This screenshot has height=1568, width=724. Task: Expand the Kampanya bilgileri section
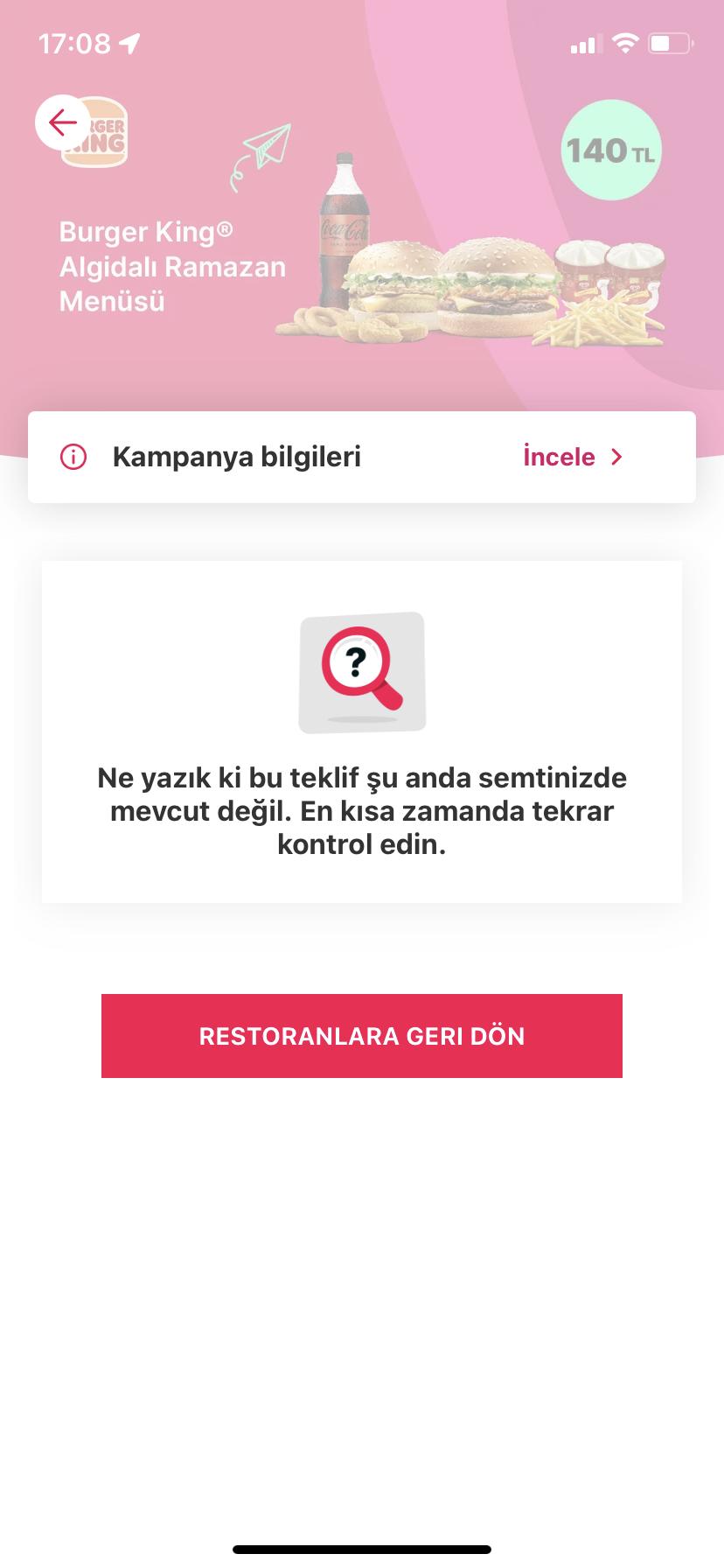361,456
